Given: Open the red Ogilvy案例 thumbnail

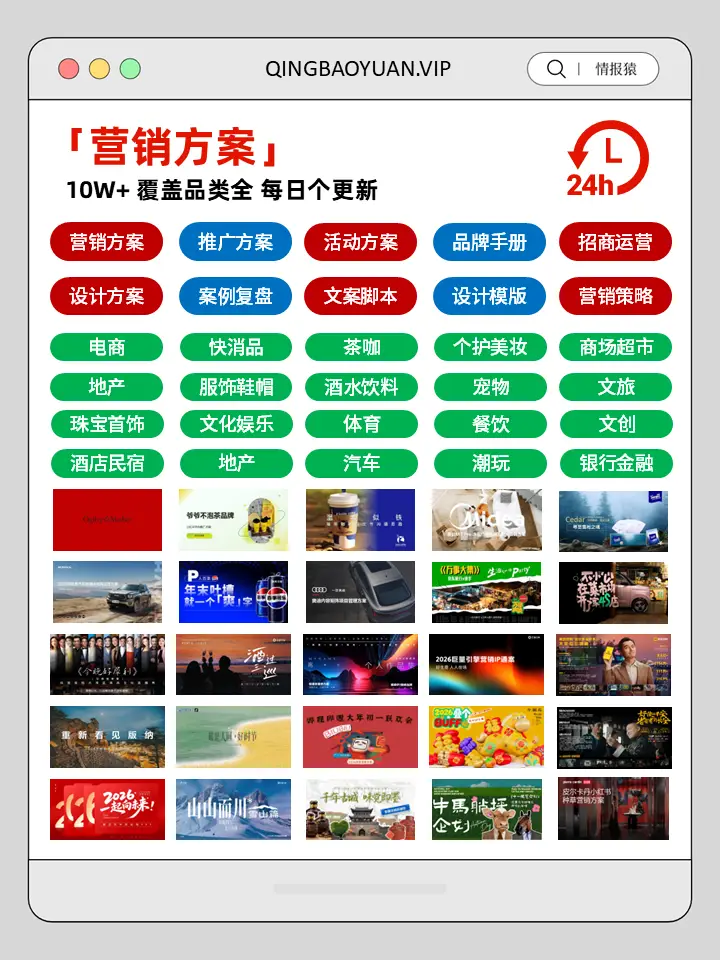Looking at the screenshot, I should [x=106, y=520].
